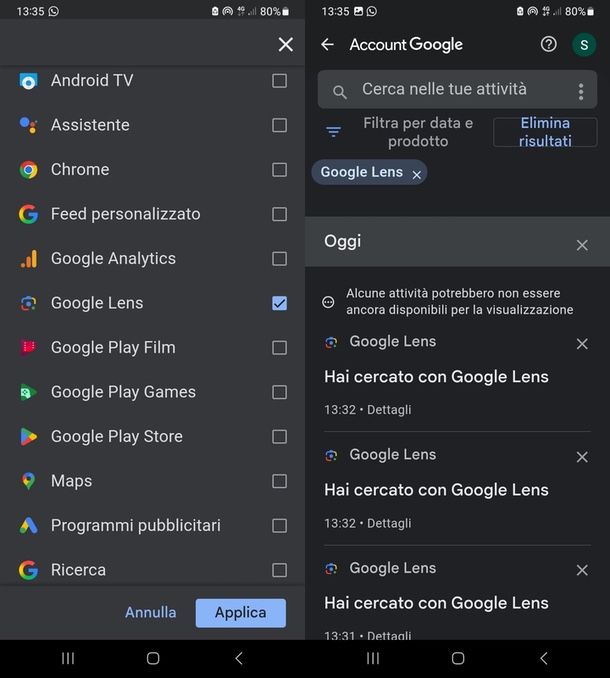Open the help question mark icon

coord(548,44)
